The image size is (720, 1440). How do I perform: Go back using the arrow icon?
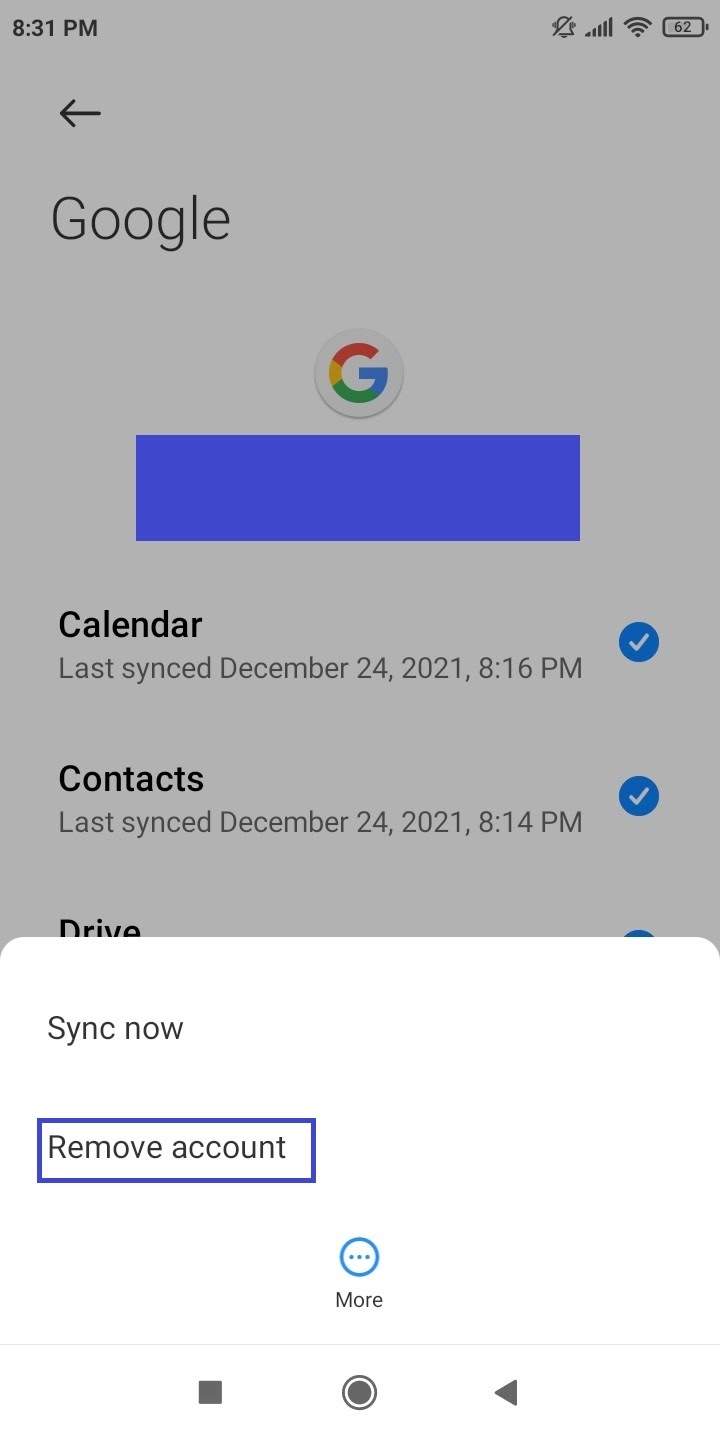tap(80, 113)
